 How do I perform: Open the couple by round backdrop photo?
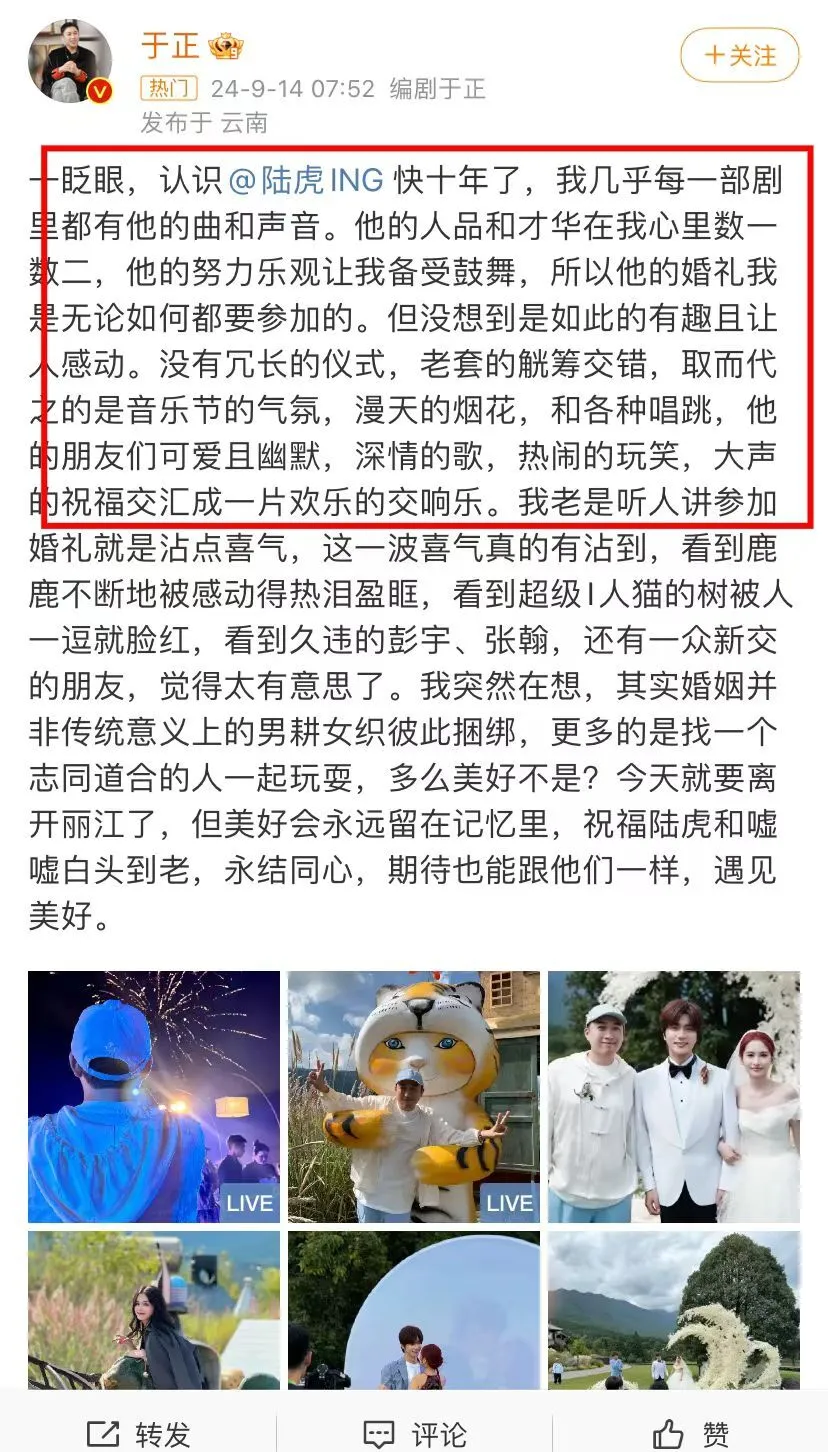coord(414,1310)
